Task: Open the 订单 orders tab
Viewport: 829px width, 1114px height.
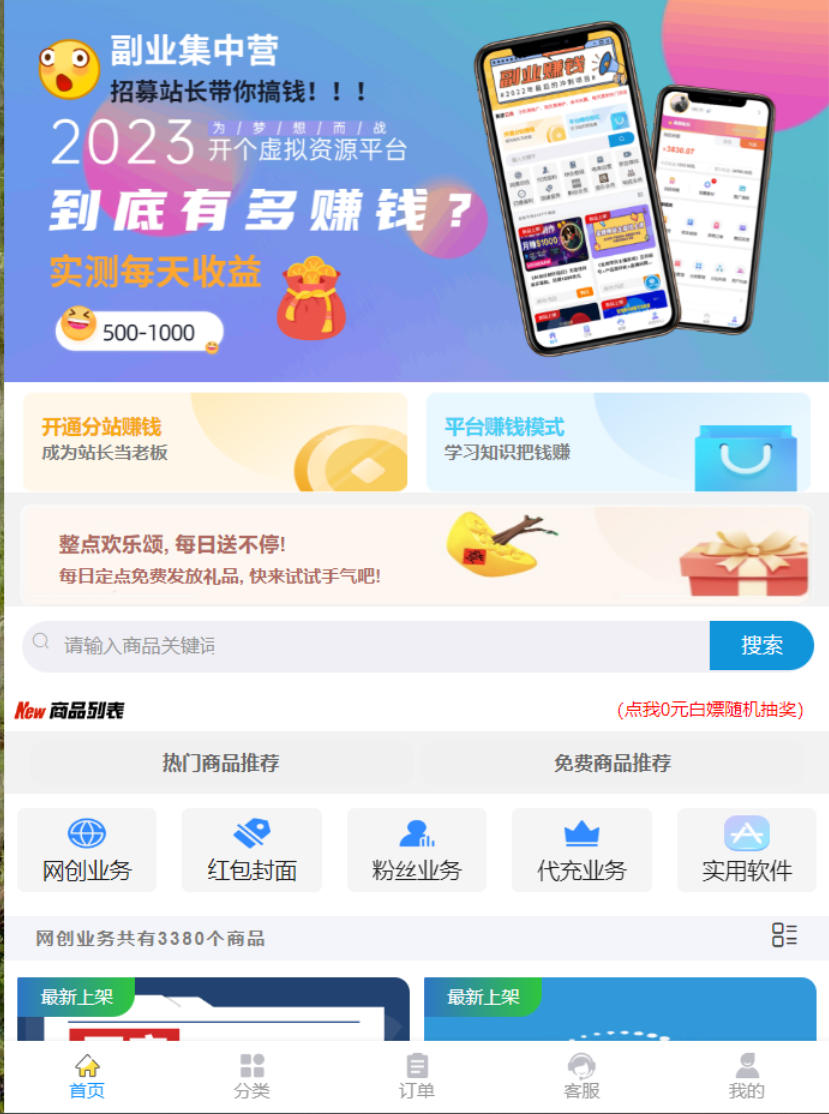Action: (x=417, y=1077)
